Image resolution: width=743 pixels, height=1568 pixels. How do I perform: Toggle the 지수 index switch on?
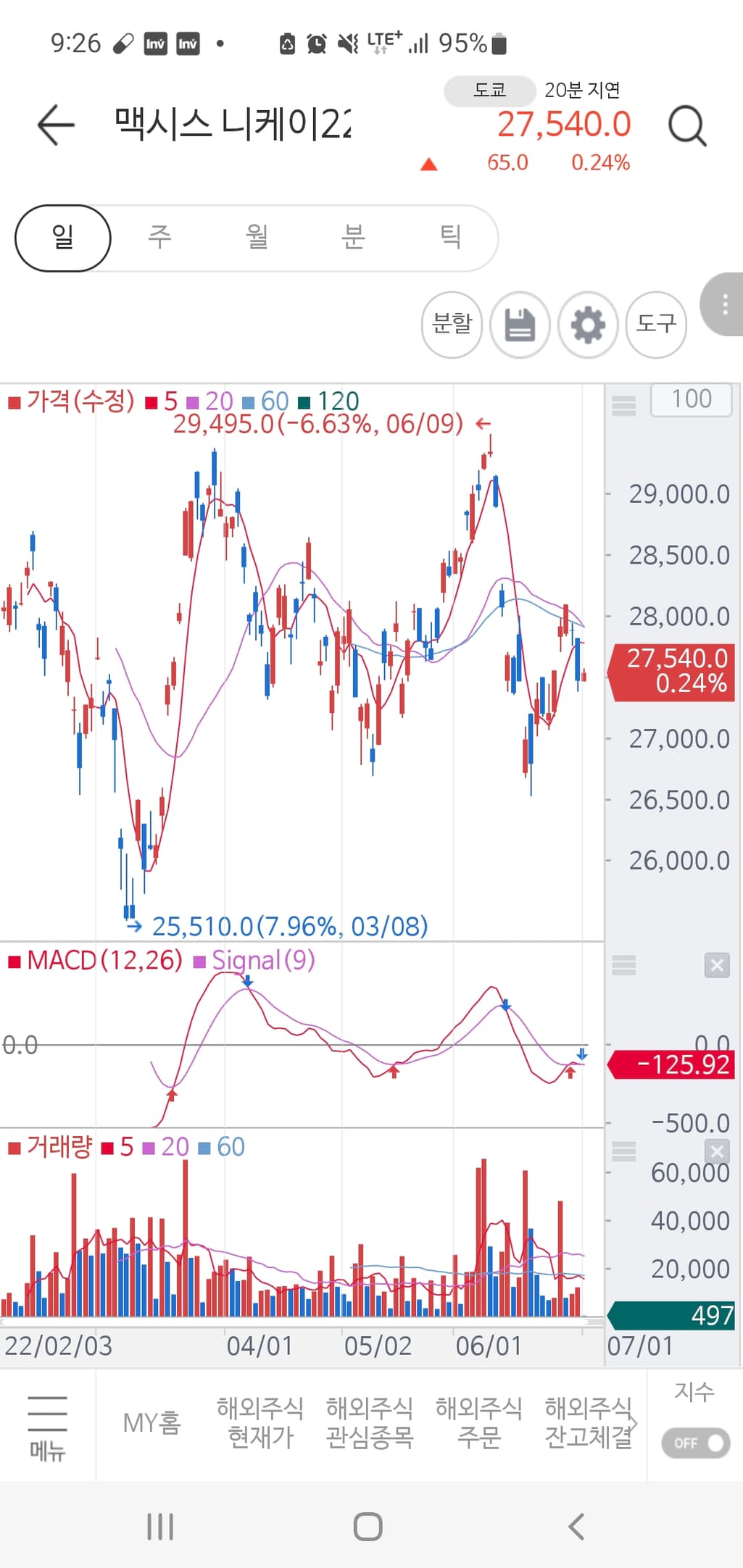695,1443
